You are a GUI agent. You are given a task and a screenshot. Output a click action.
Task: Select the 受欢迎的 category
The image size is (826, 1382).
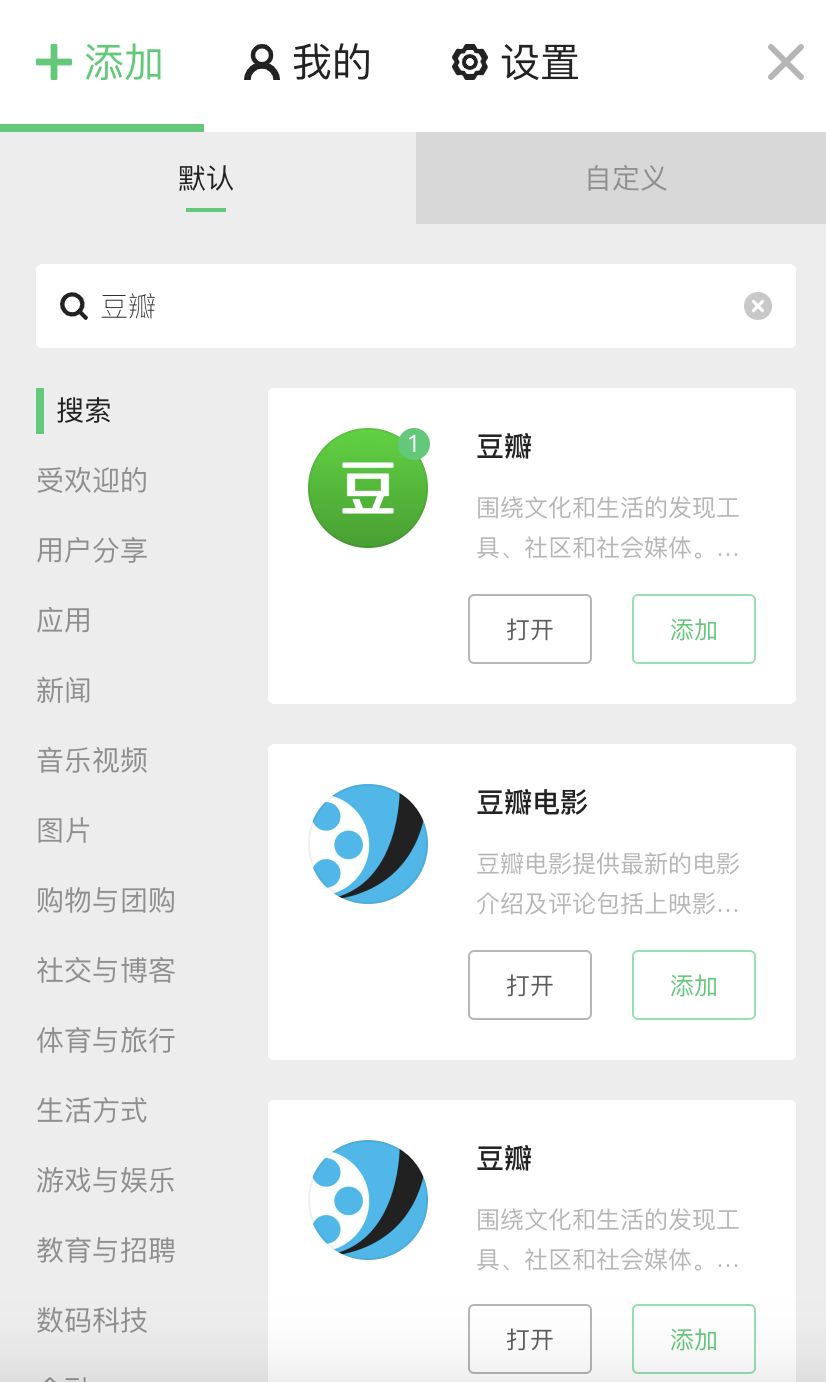[91, 481]
